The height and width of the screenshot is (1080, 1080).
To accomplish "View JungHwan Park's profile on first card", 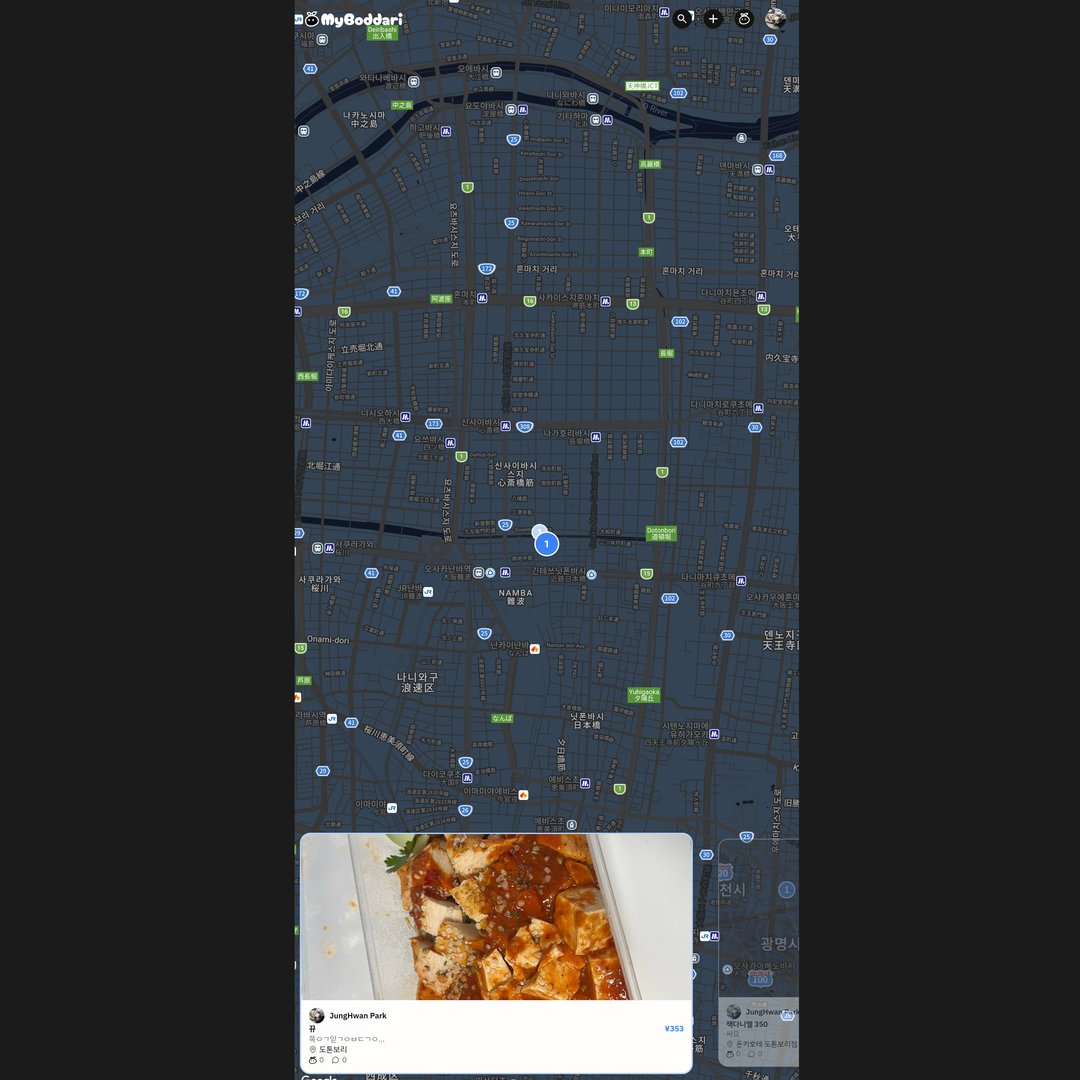I will point(357,1015).
